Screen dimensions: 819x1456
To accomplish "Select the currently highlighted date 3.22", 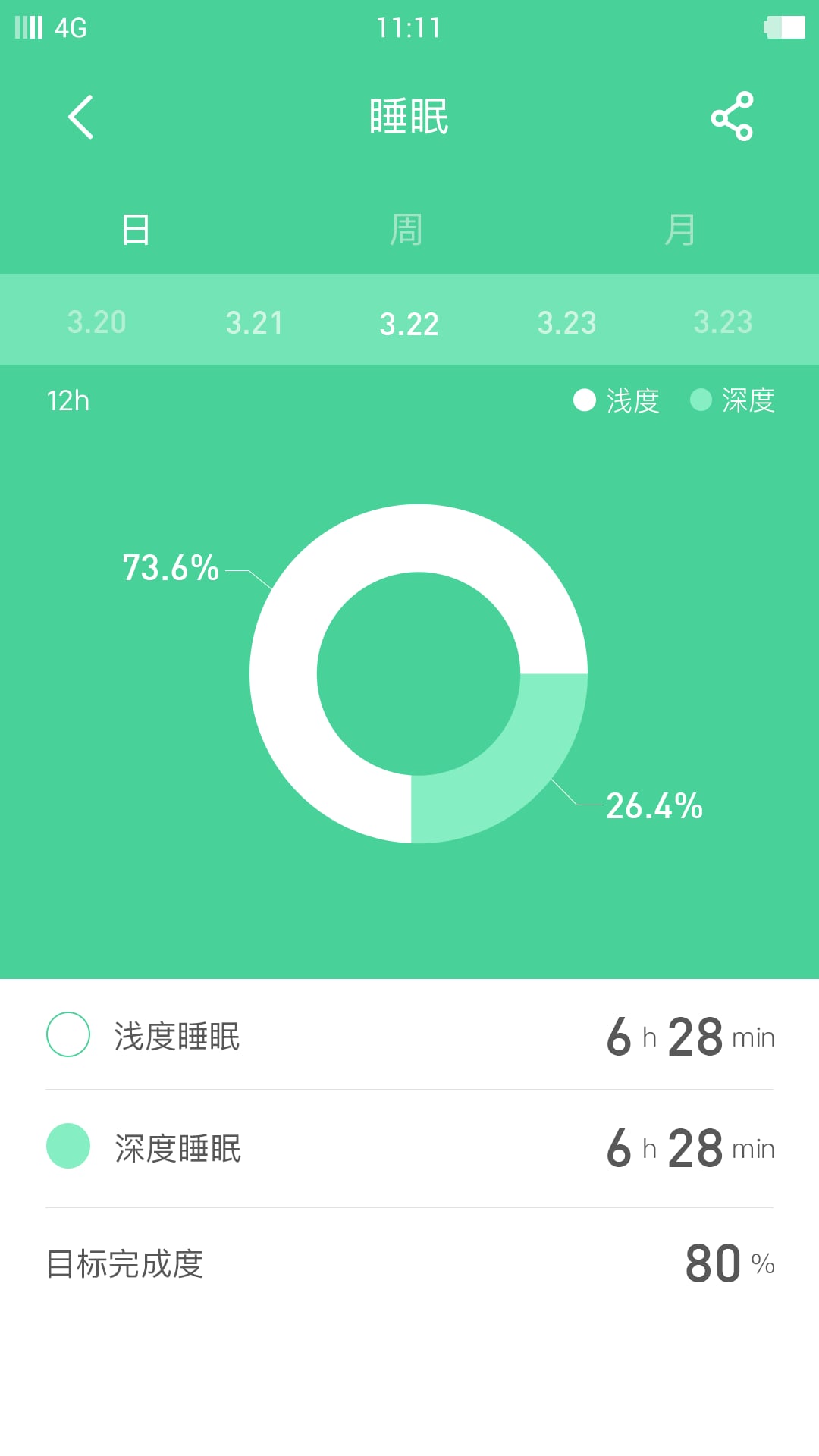I will click(409, 323).
